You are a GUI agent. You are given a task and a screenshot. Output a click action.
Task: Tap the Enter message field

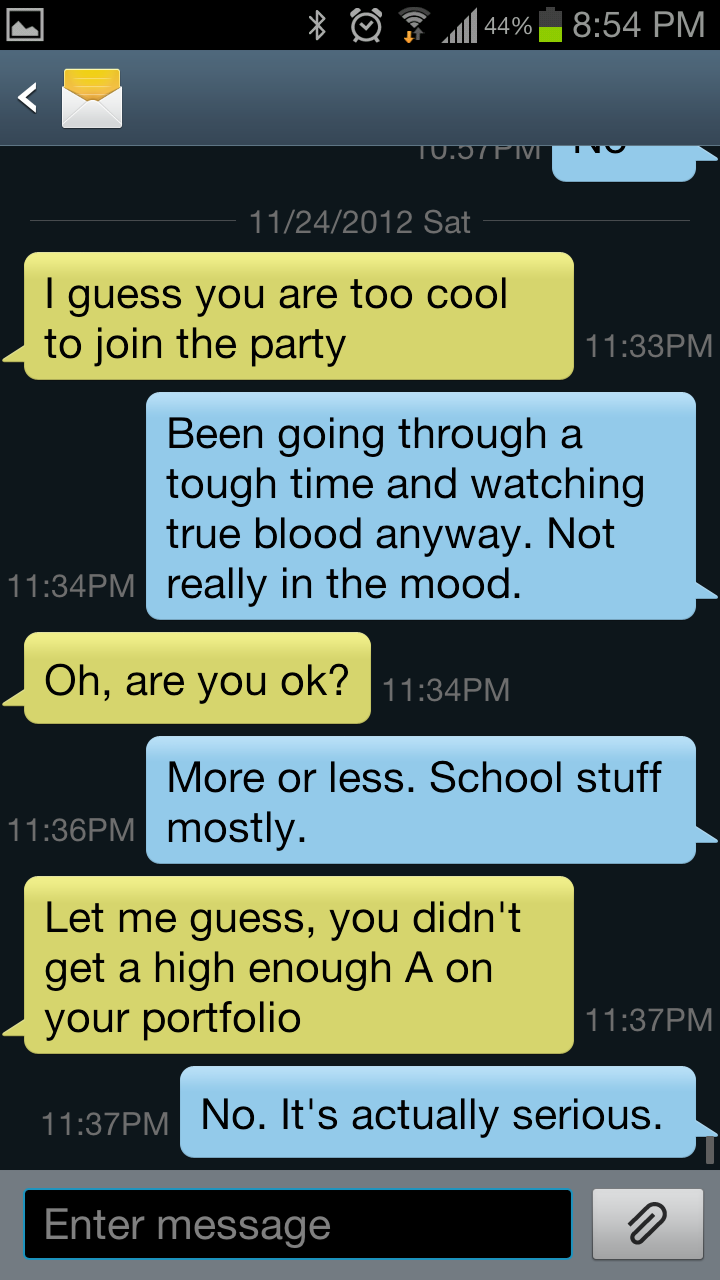tap(298, 1224)
